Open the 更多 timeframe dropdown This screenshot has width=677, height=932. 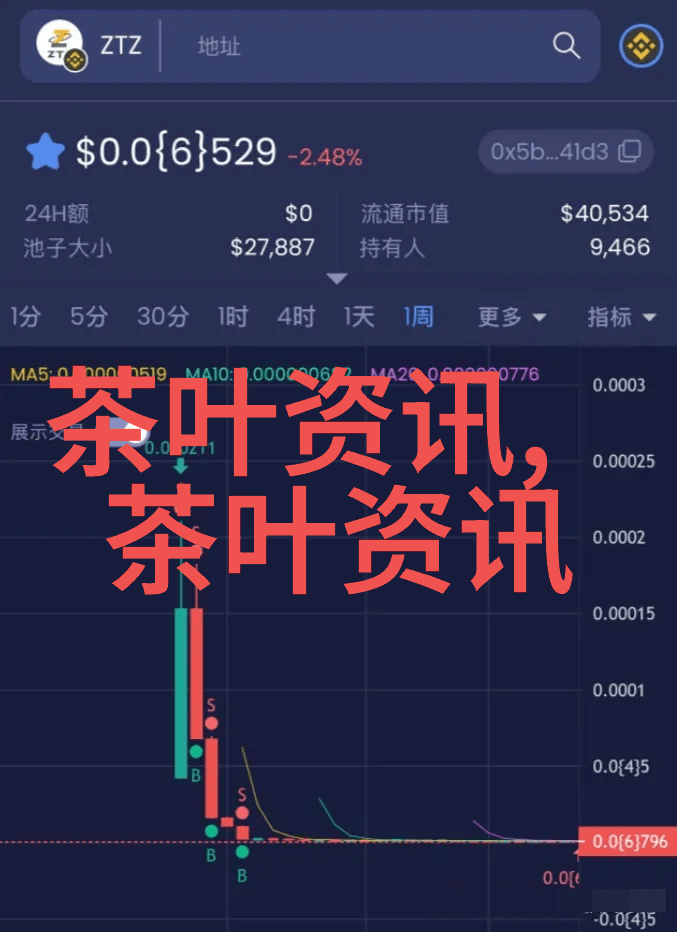click(x=511, y=318)
